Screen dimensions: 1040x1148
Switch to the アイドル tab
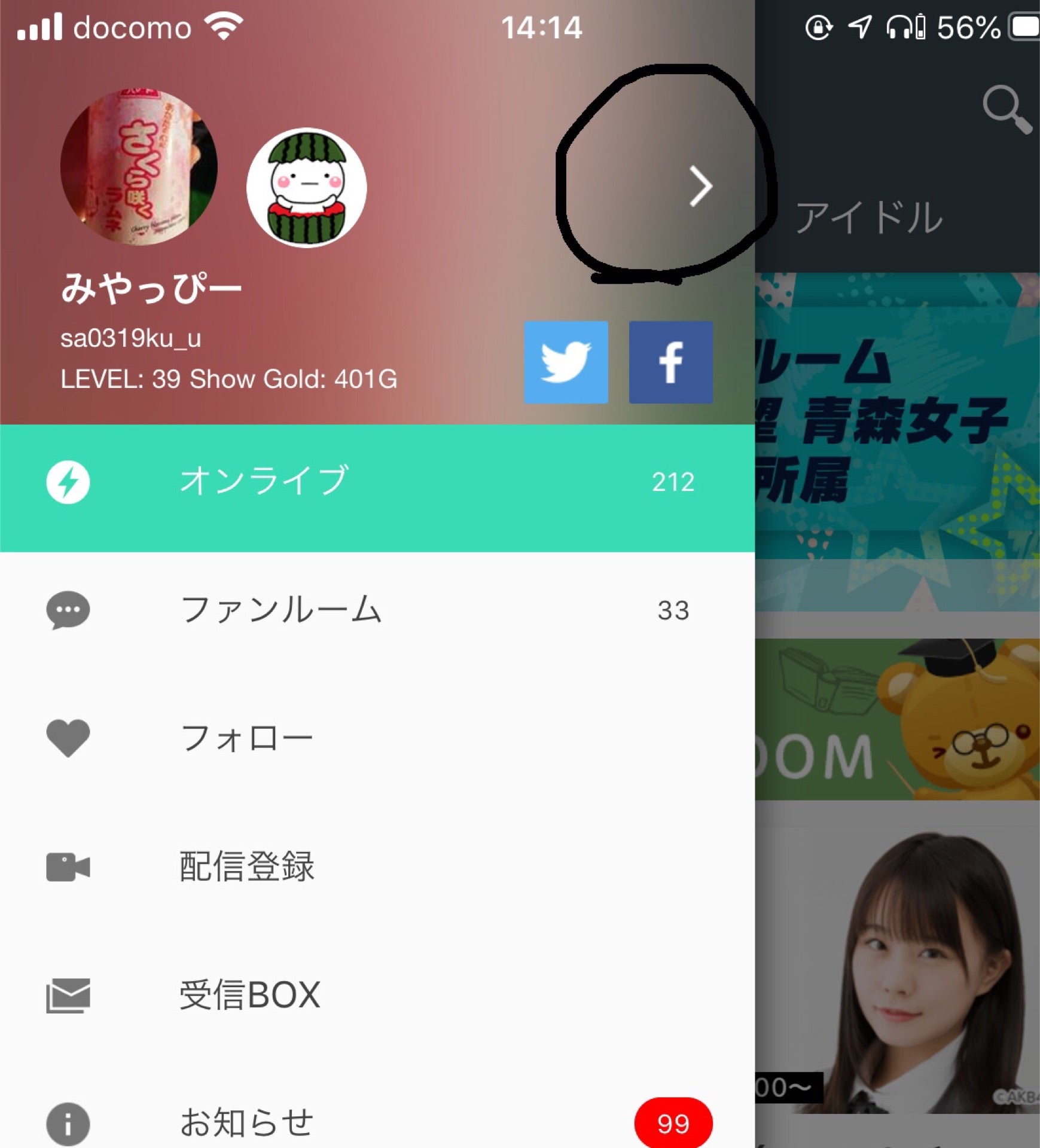tap(869, 218)
